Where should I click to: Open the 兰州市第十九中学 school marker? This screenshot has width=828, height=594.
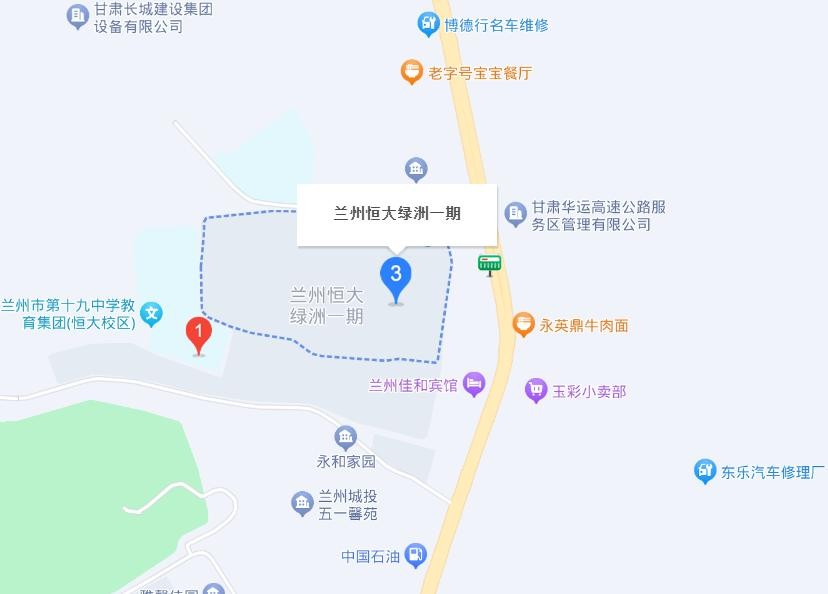(151, 314)
